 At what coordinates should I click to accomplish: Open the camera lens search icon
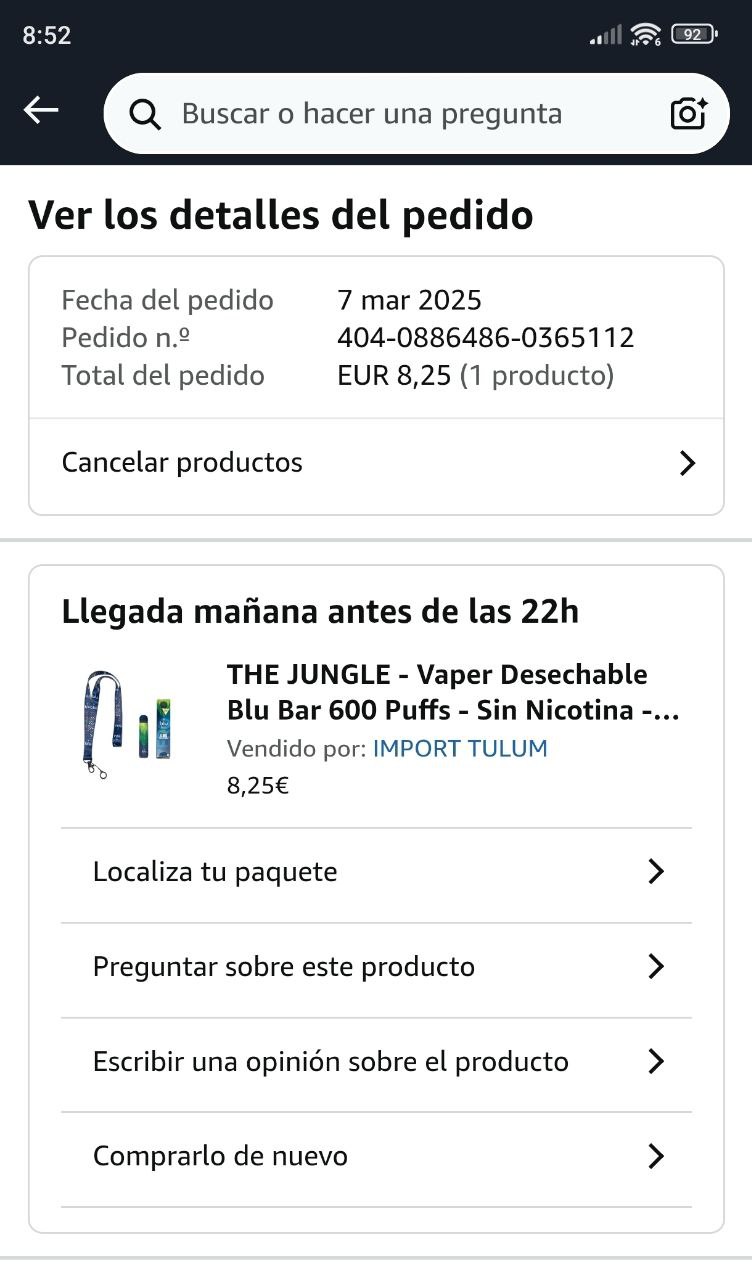click(688, 114)
